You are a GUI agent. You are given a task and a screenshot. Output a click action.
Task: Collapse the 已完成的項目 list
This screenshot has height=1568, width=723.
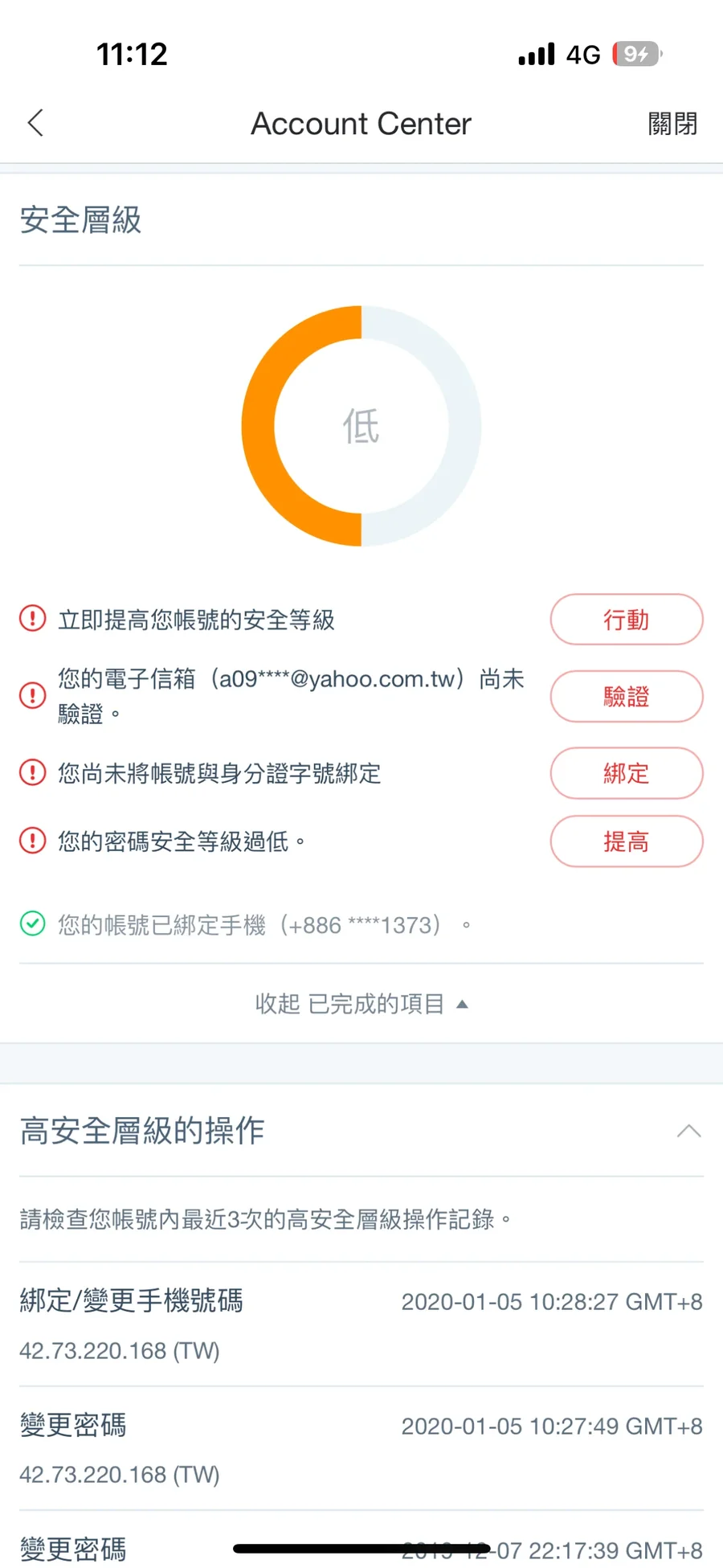point(361,1004)
